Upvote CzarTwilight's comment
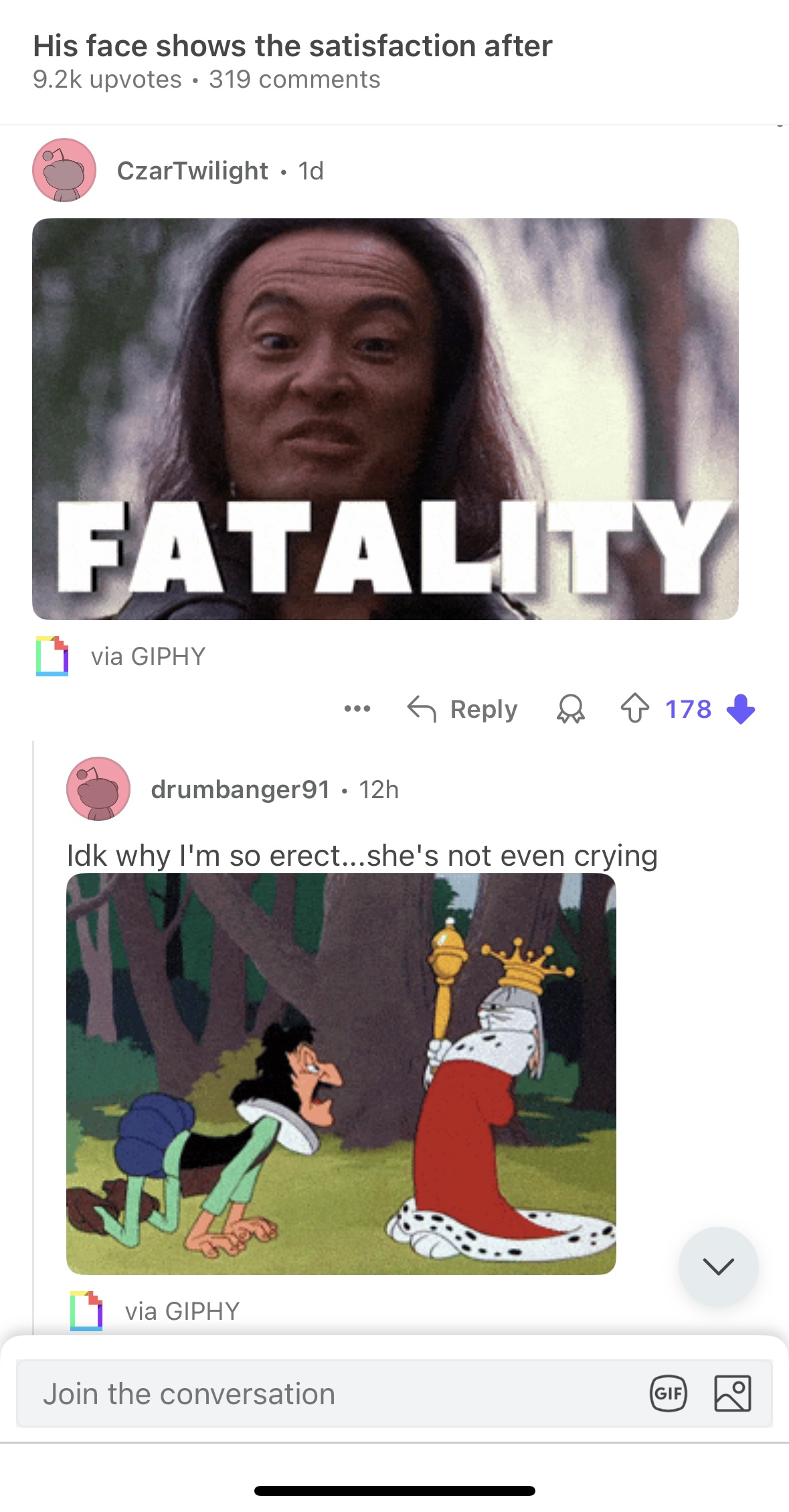789x1512 pixels. point(635,708)
